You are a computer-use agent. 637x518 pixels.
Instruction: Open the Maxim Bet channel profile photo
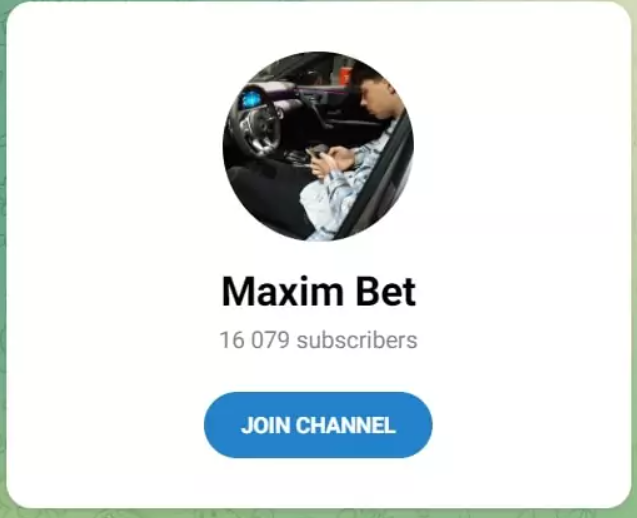[x=318, y=146]
